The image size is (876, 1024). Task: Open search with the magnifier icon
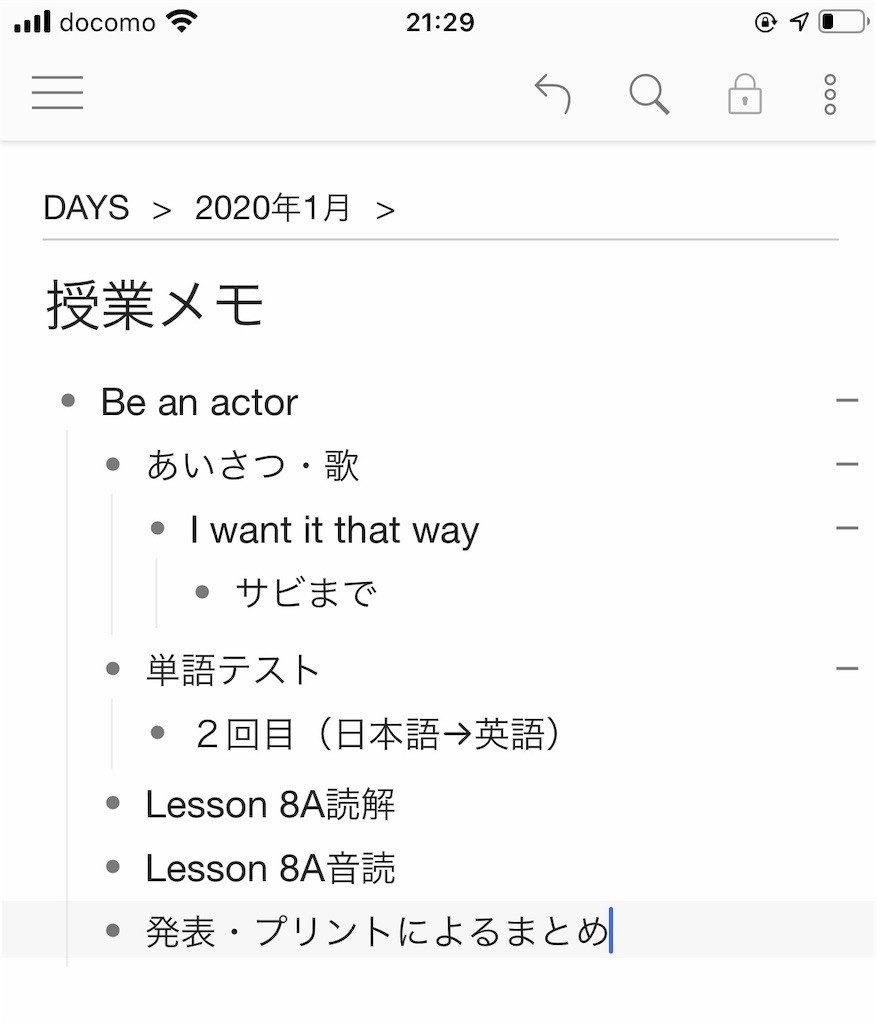pos(648,92)
